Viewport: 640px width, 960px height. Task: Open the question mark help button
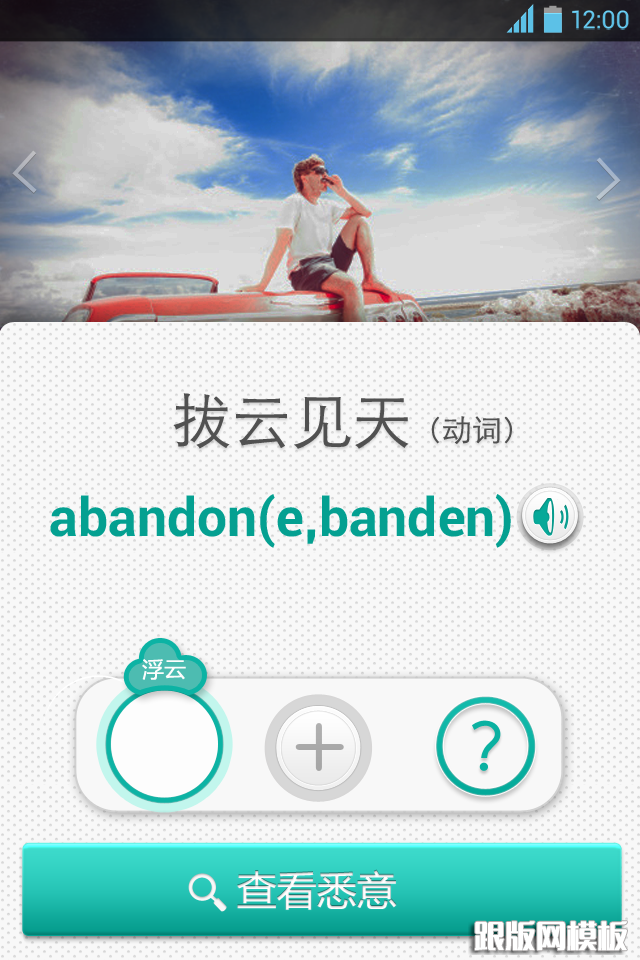(x=485, y=746)
